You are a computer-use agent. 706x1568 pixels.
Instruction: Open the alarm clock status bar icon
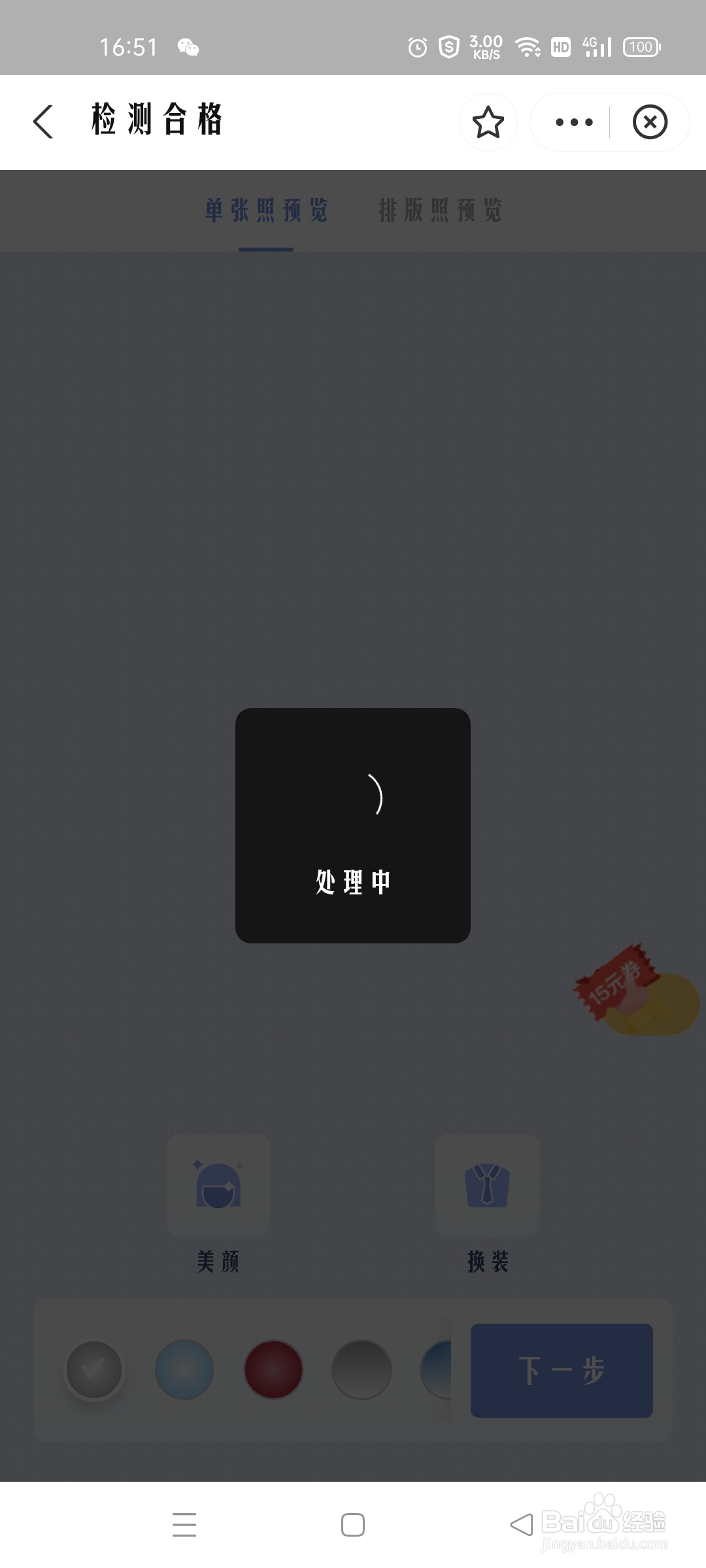[x=416, y=46]
